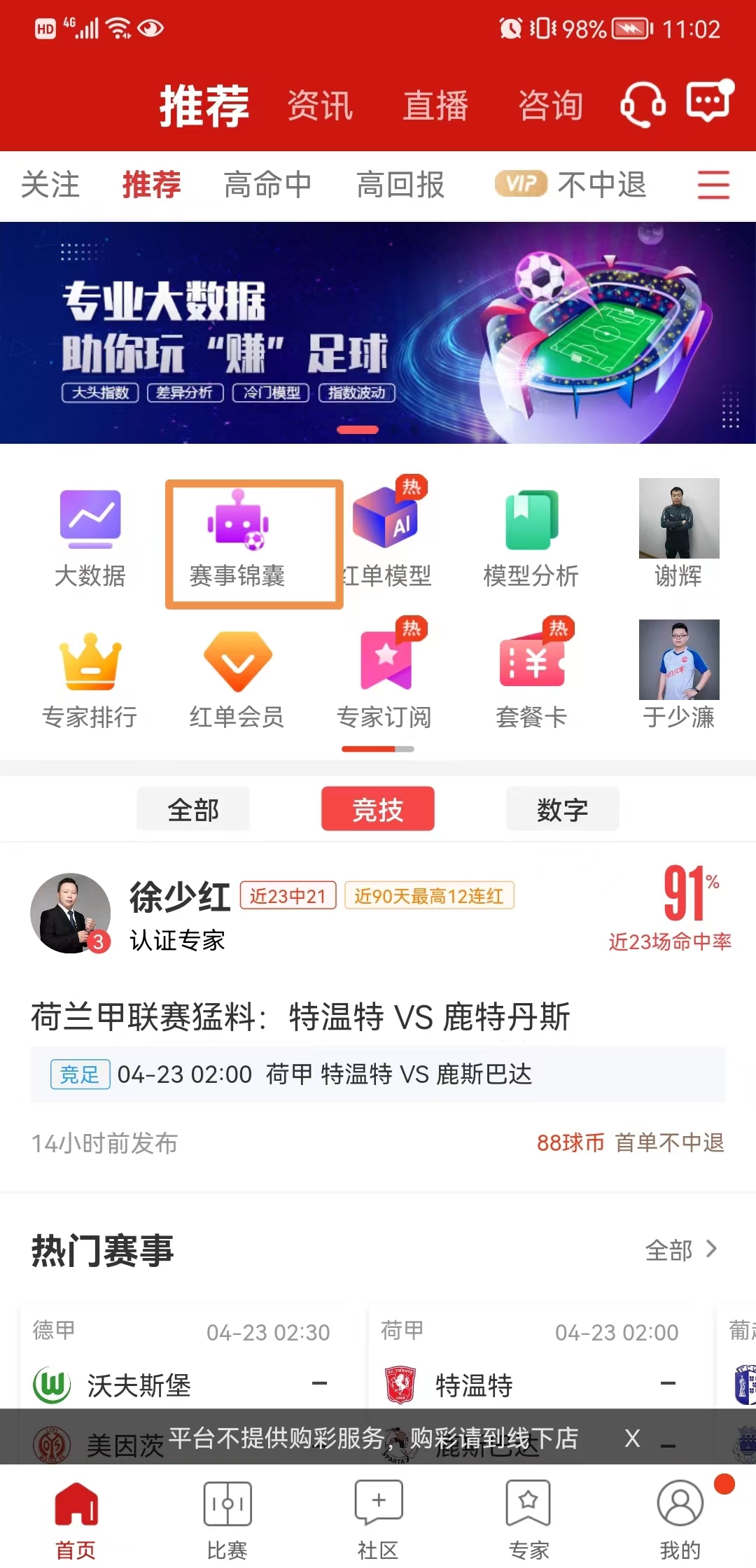Open the 我的 bottom tab
This screenshot has width=756, height=1568.
pos(680,1519)
